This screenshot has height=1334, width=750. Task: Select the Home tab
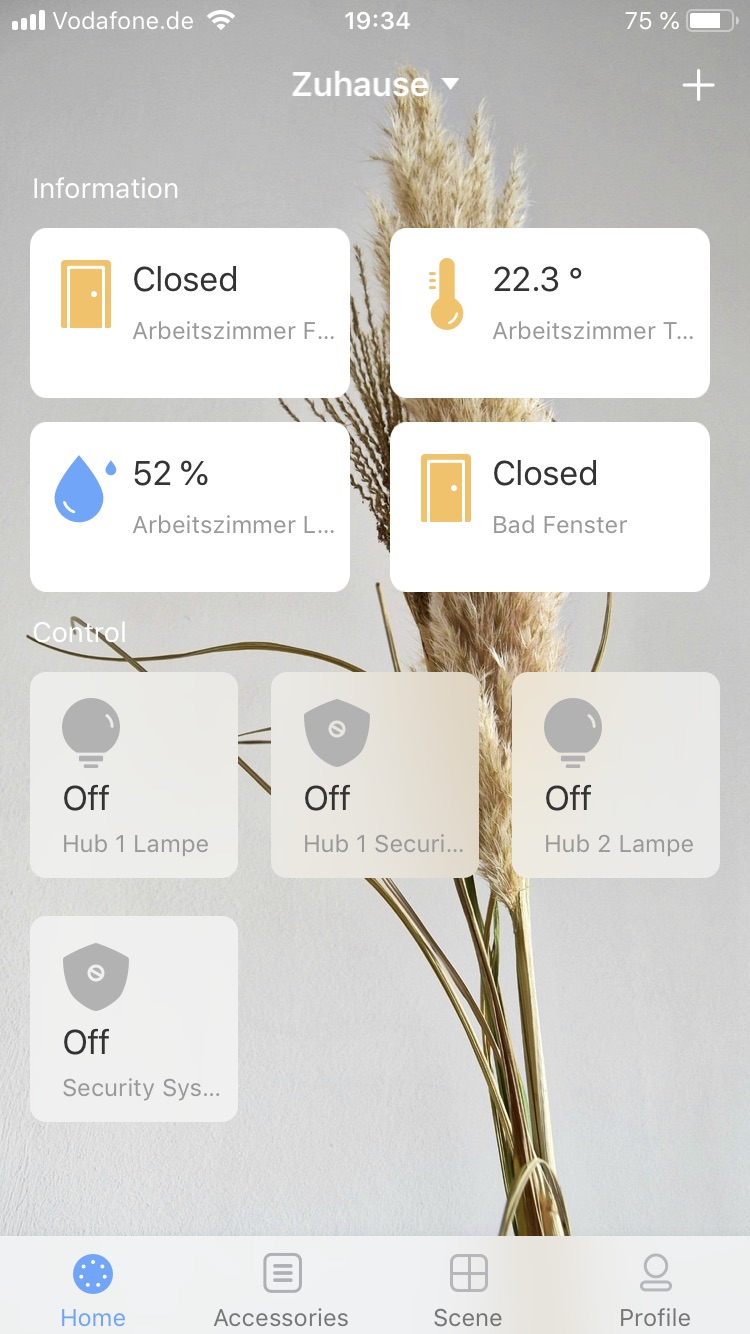pos(93,1290)
